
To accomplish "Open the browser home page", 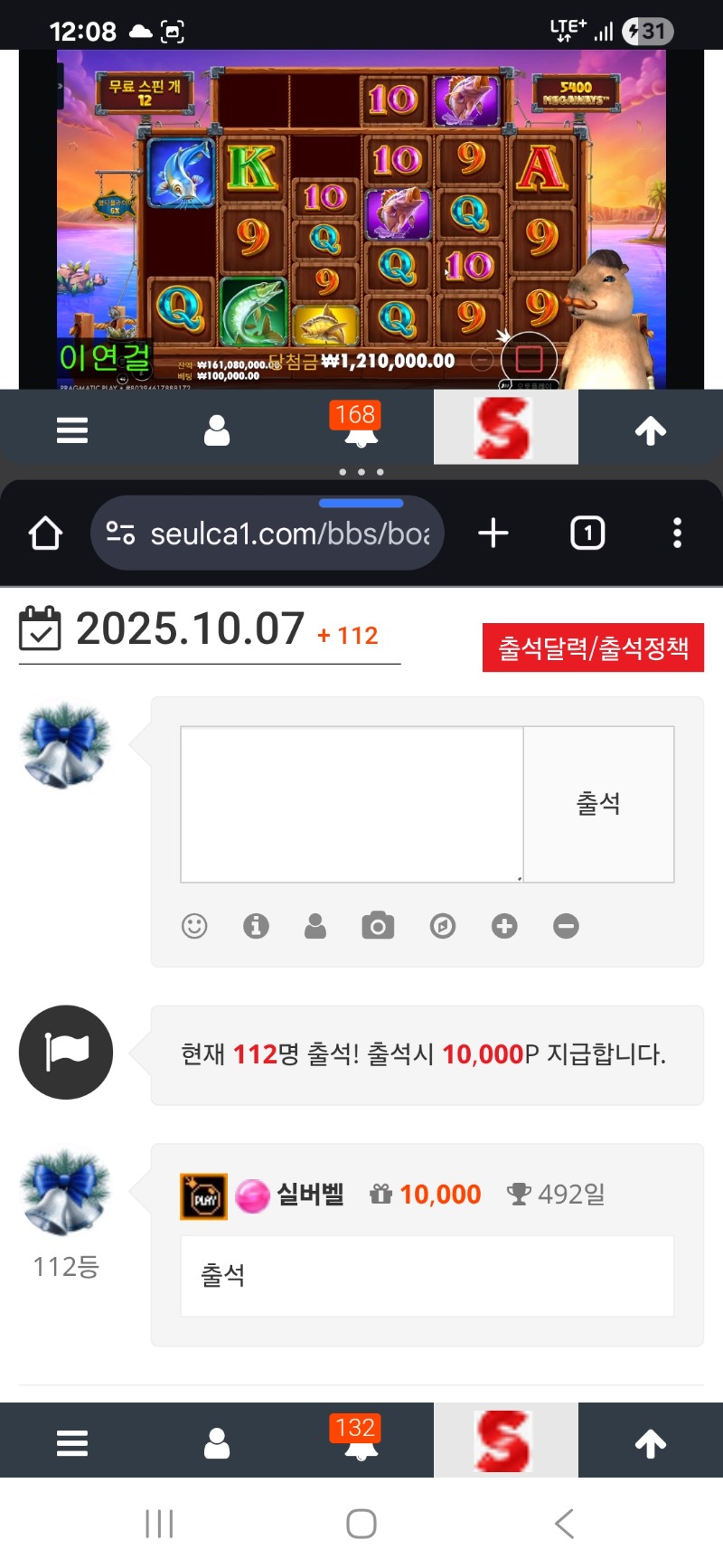I will [x=45, y=534].
